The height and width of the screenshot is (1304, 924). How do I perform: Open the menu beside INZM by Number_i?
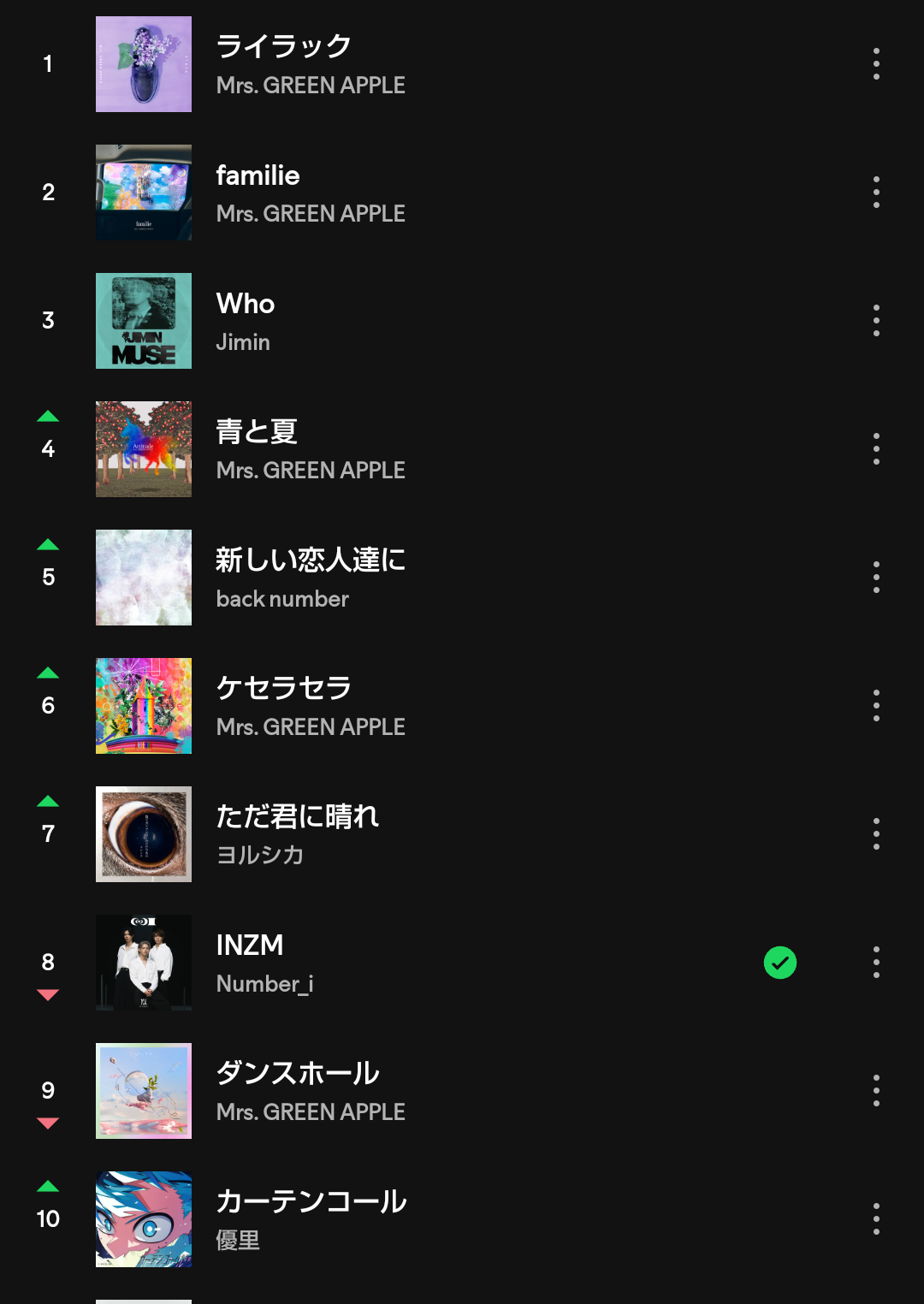point(877,962)
